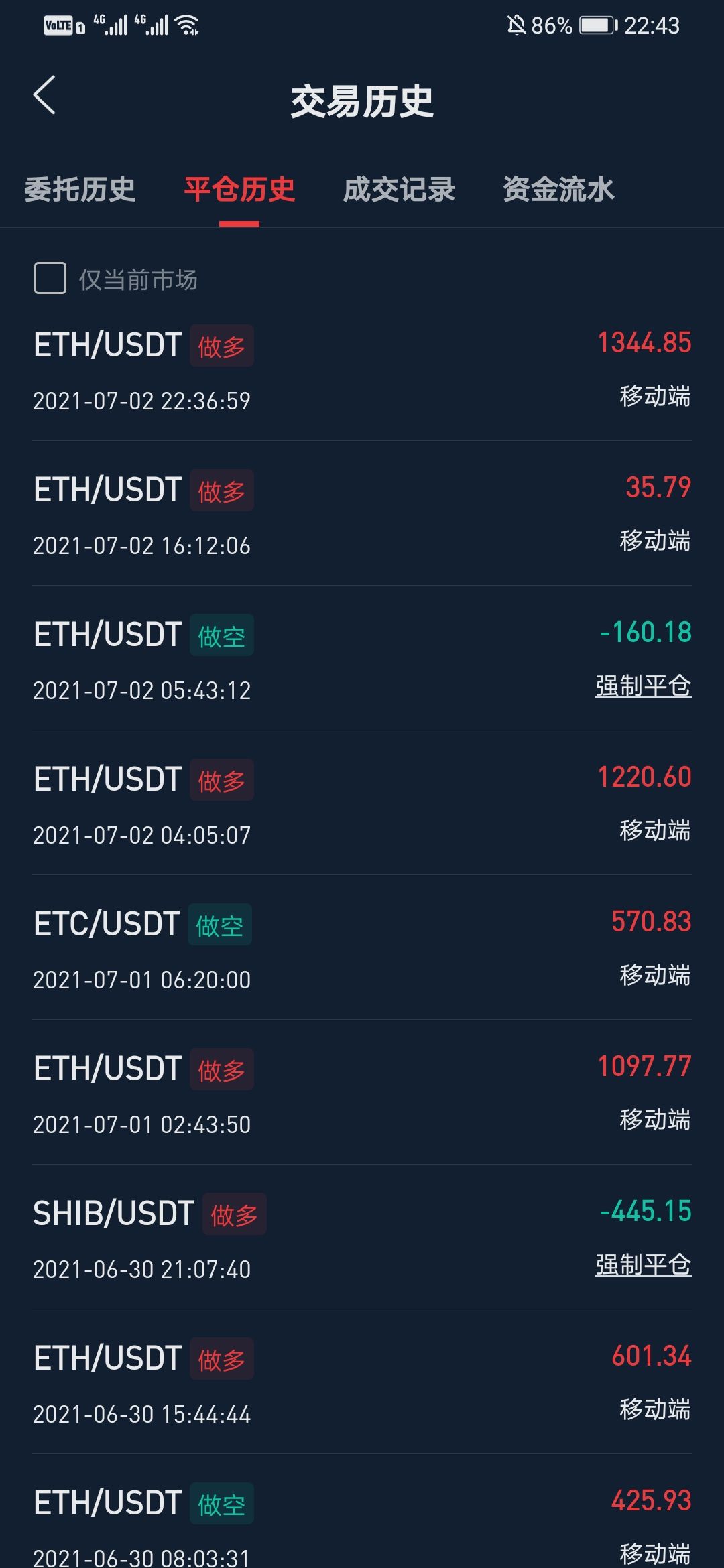Switch to the 资金流水 tab

(558, 190)
